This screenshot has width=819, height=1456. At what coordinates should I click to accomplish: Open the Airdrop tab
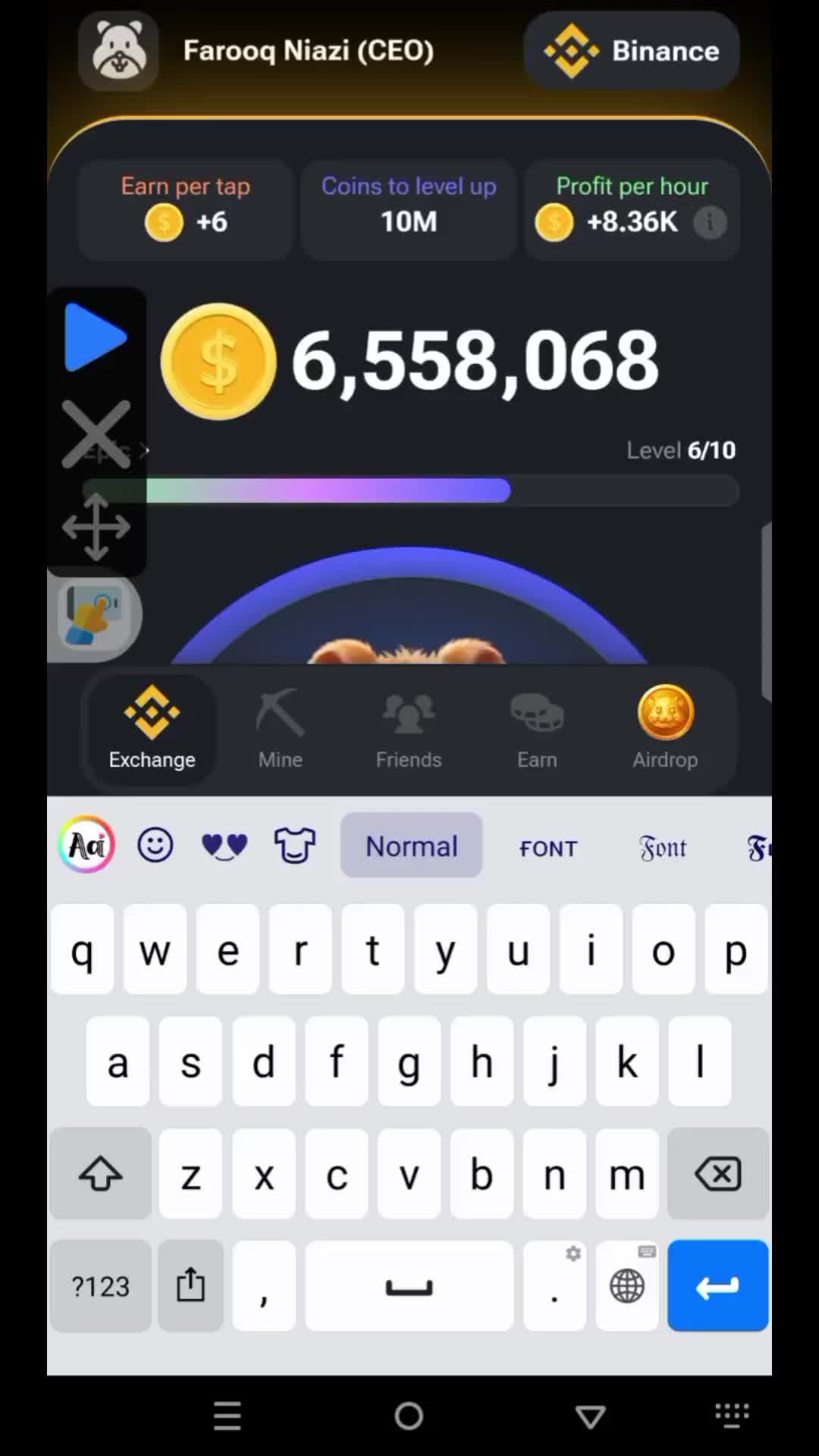click(x=665, y=728)
